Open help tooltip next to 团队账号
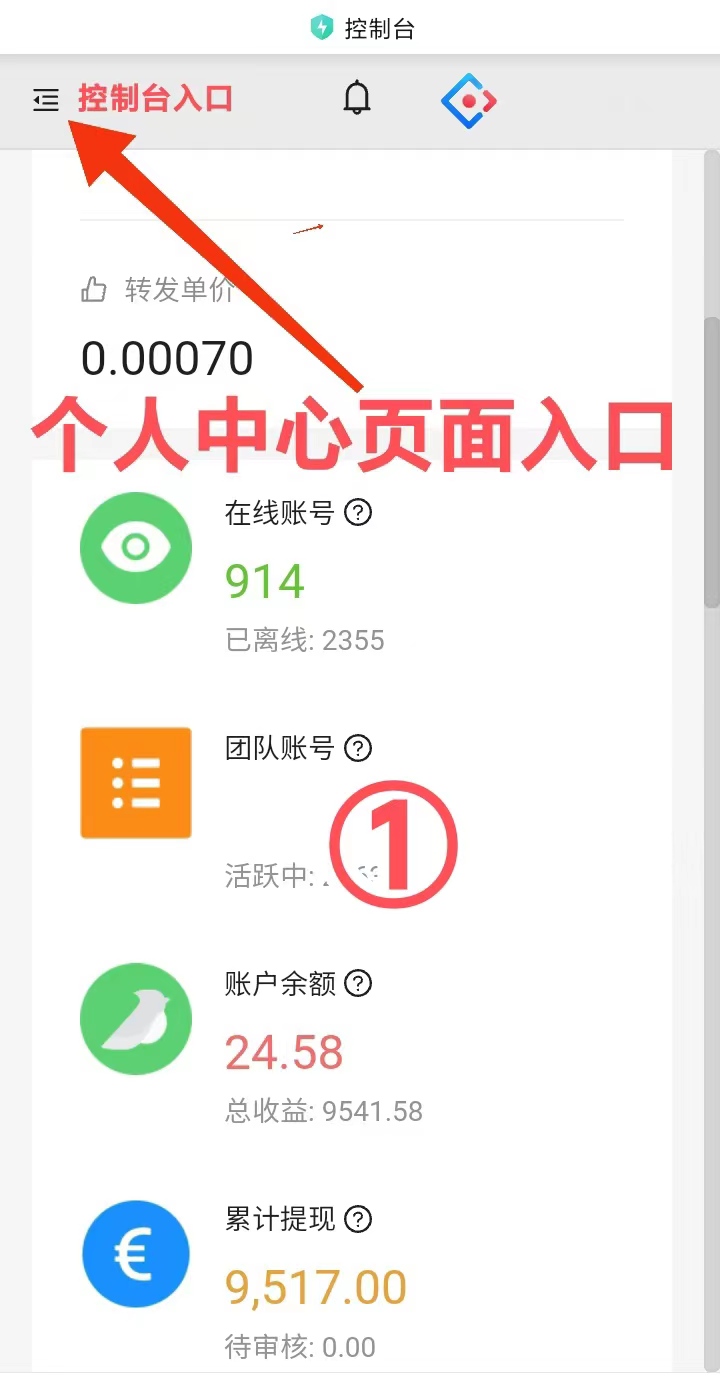This screenshot has height=1387, width=720. tap(358, 748)
